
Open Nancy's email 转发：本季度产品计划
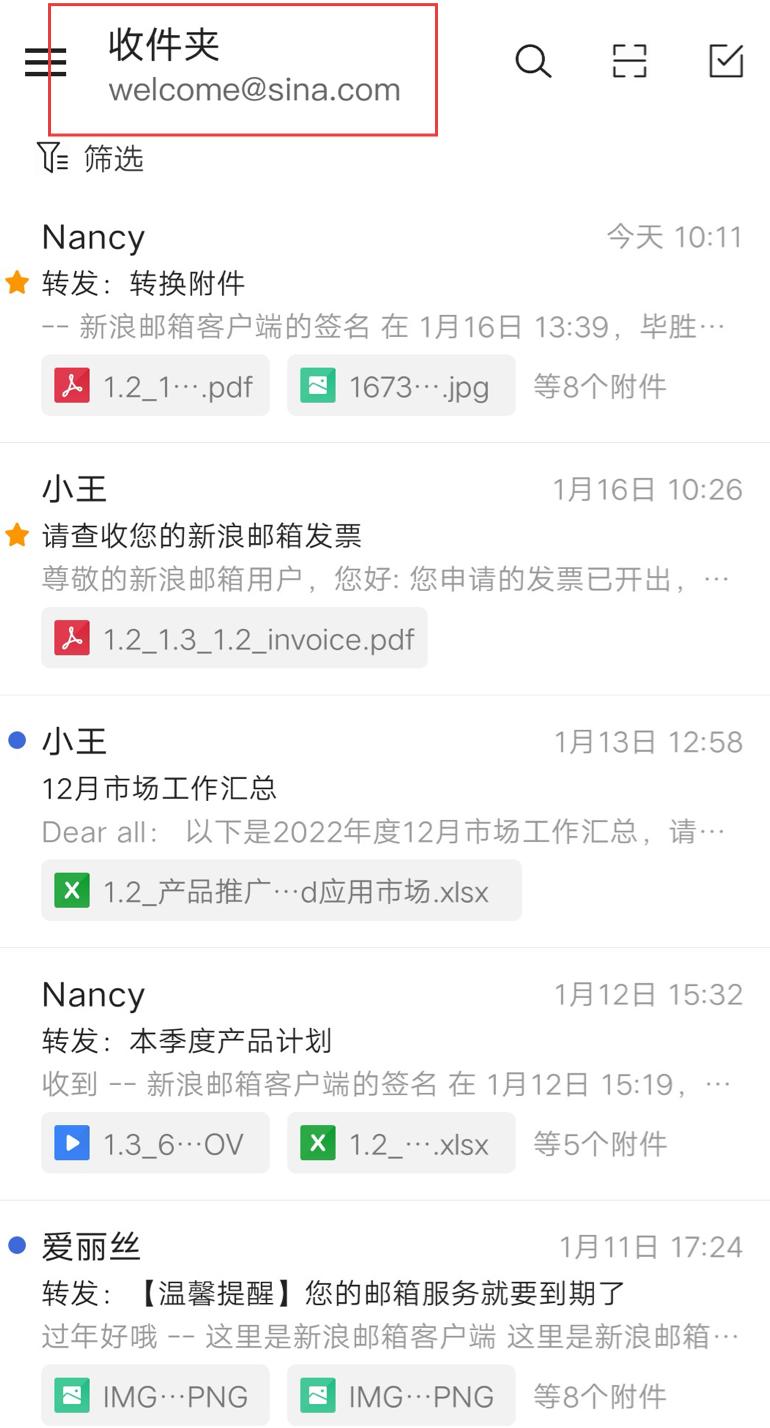point(385,1075)
